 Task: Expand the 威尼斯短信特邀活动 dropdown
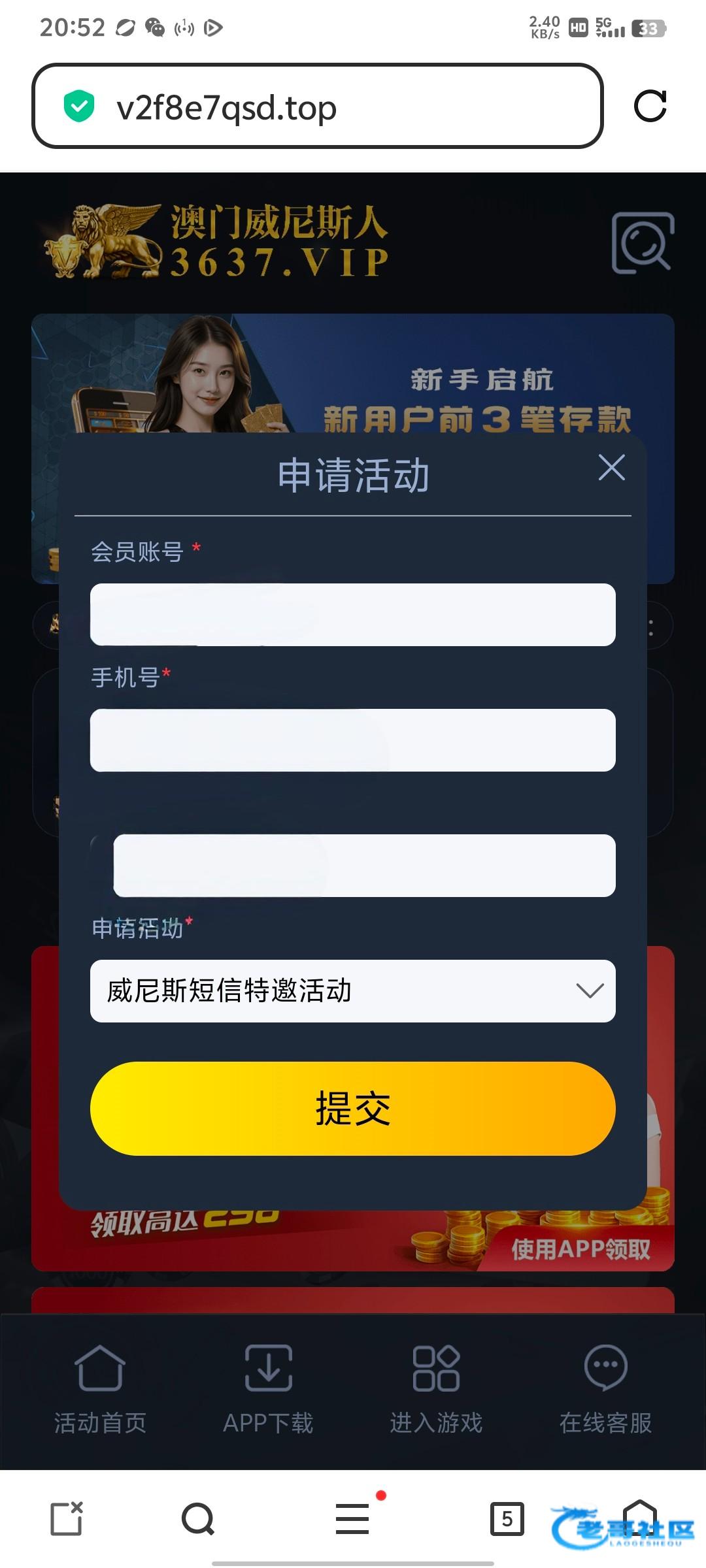coord(353,991)
